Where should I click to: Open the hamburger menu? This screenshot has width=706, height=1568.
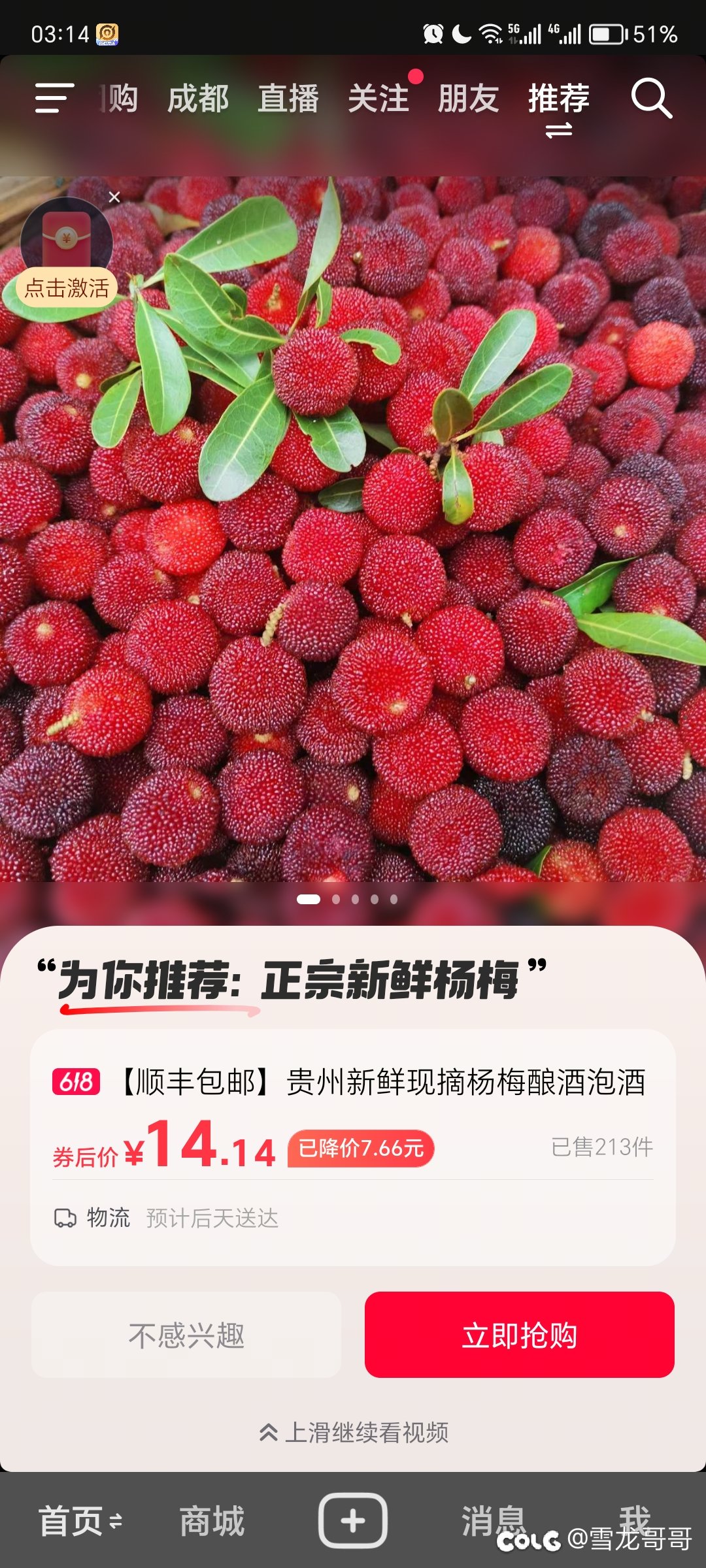(x=54, y=98)
